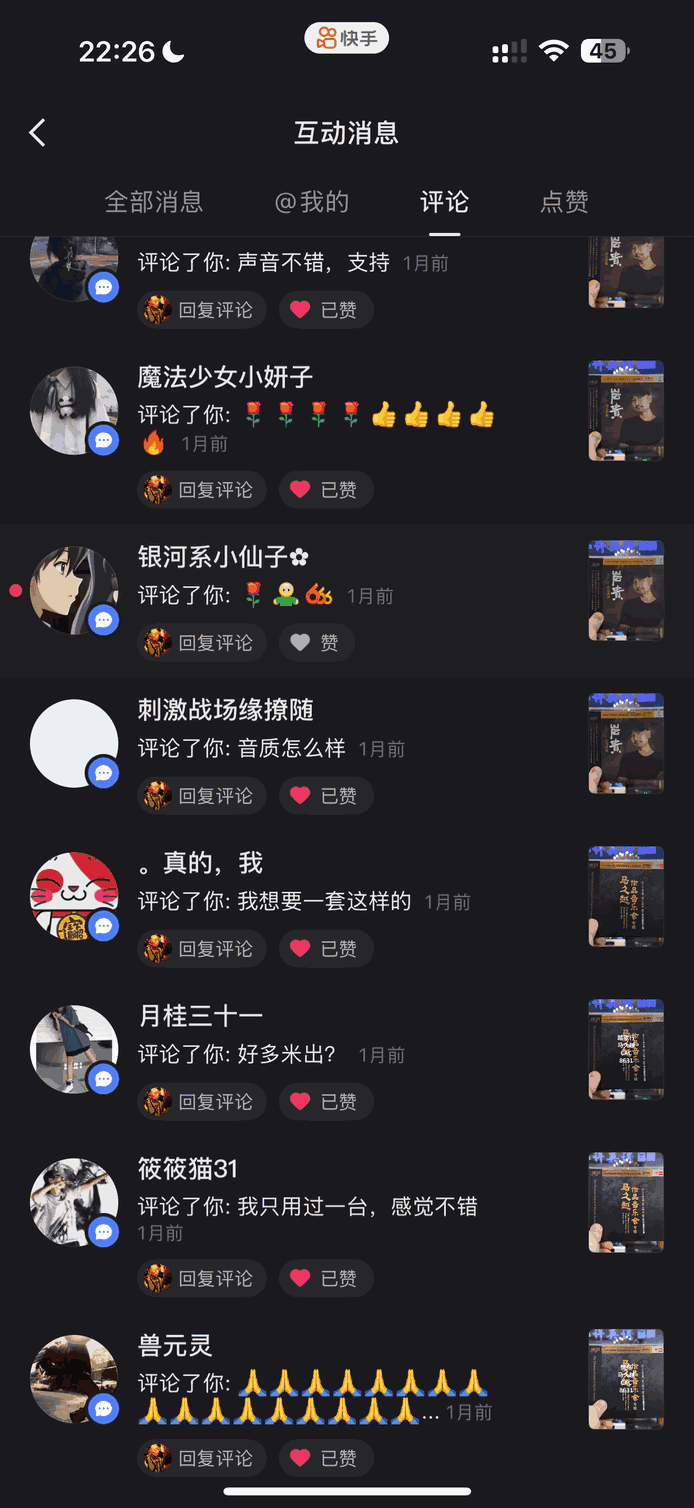Open 魔法少女小妍子's profile avatar
694x1508 pixels.
[74, 410]
